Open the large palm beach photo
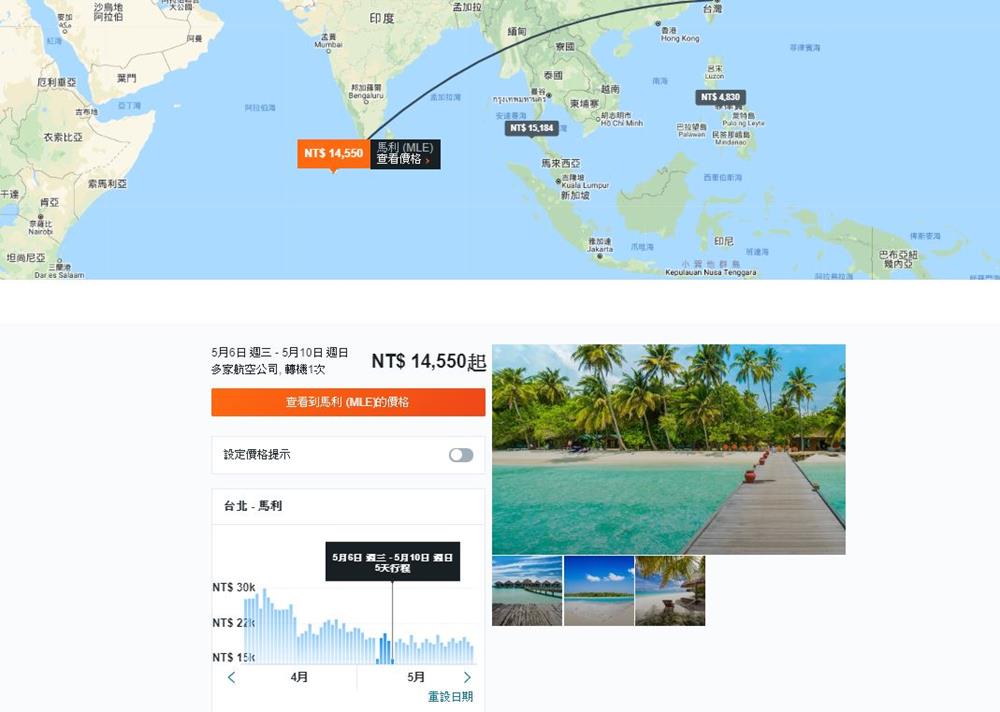 (668, 449)
